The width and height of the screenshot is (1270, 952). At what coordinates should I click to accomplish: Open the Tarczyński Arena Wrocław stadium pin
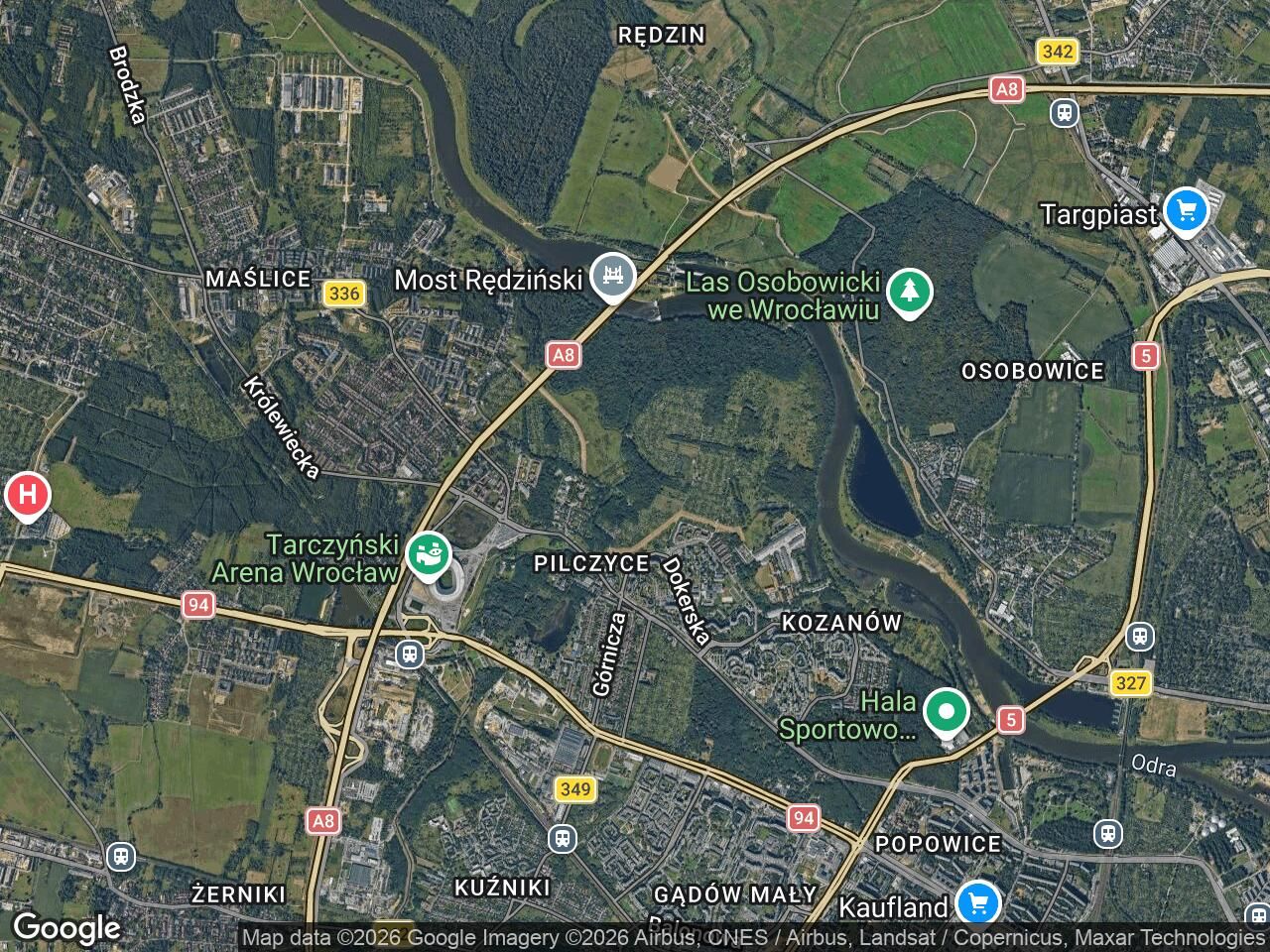[429, 555]
